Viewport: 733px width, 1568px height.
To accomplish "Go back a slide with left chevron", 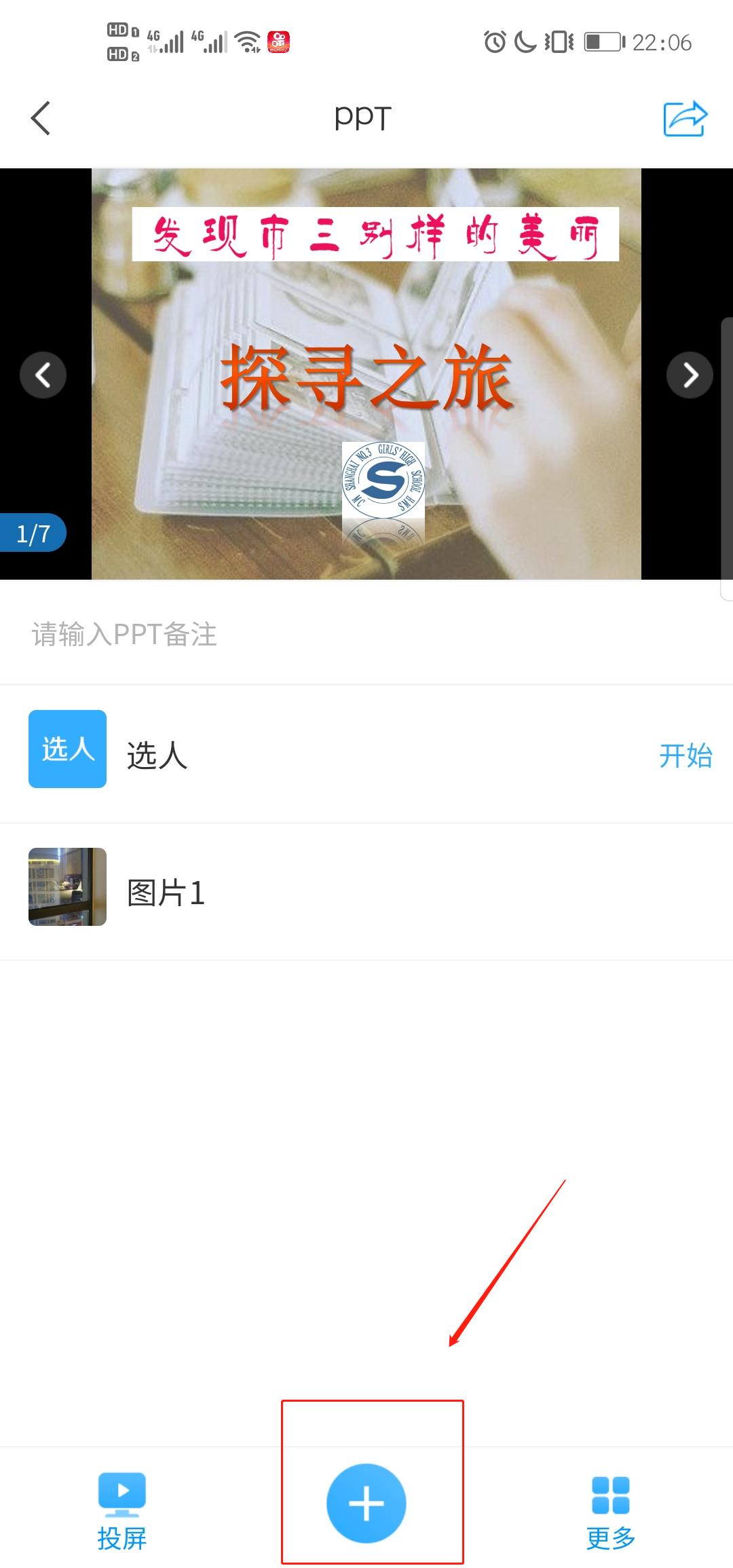I will click(43, 375).
